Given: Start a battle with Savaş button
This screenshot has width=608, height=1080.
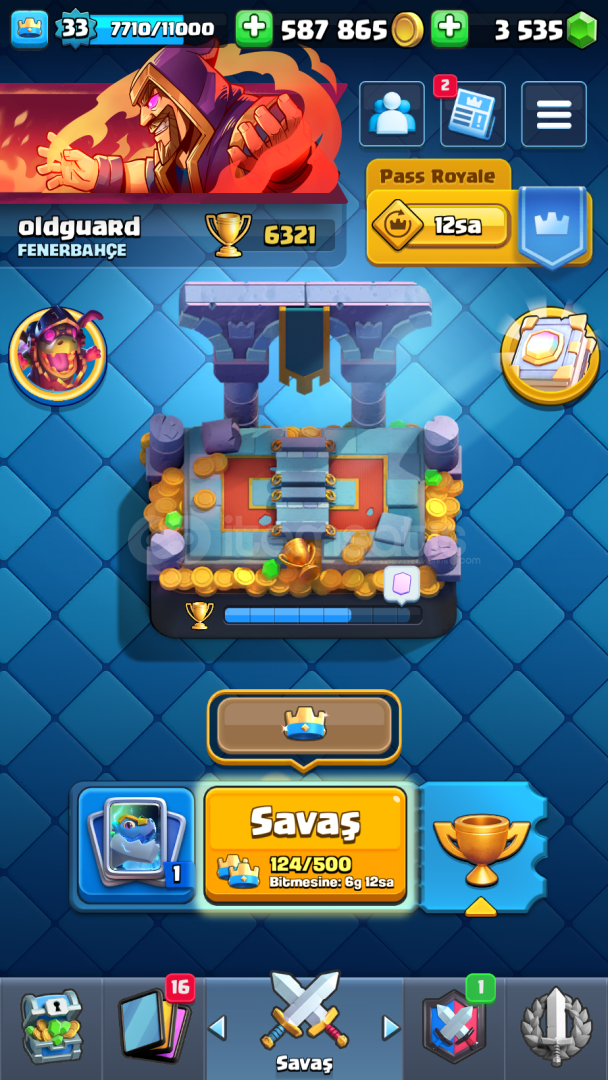Looking at the screenshot, I should coord(306,844).
